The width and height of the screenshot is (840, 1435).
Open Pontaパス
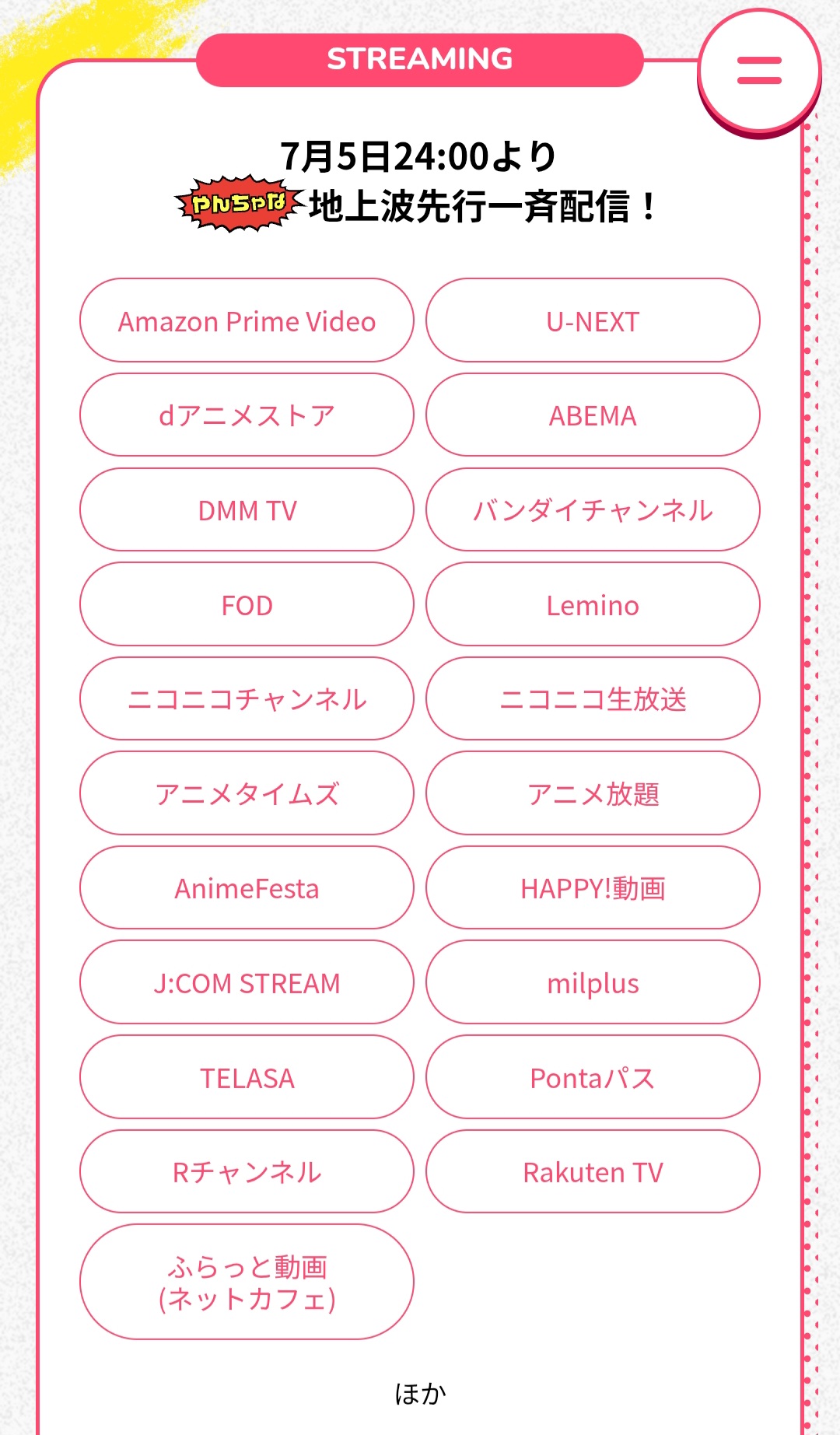point(593,1077)
